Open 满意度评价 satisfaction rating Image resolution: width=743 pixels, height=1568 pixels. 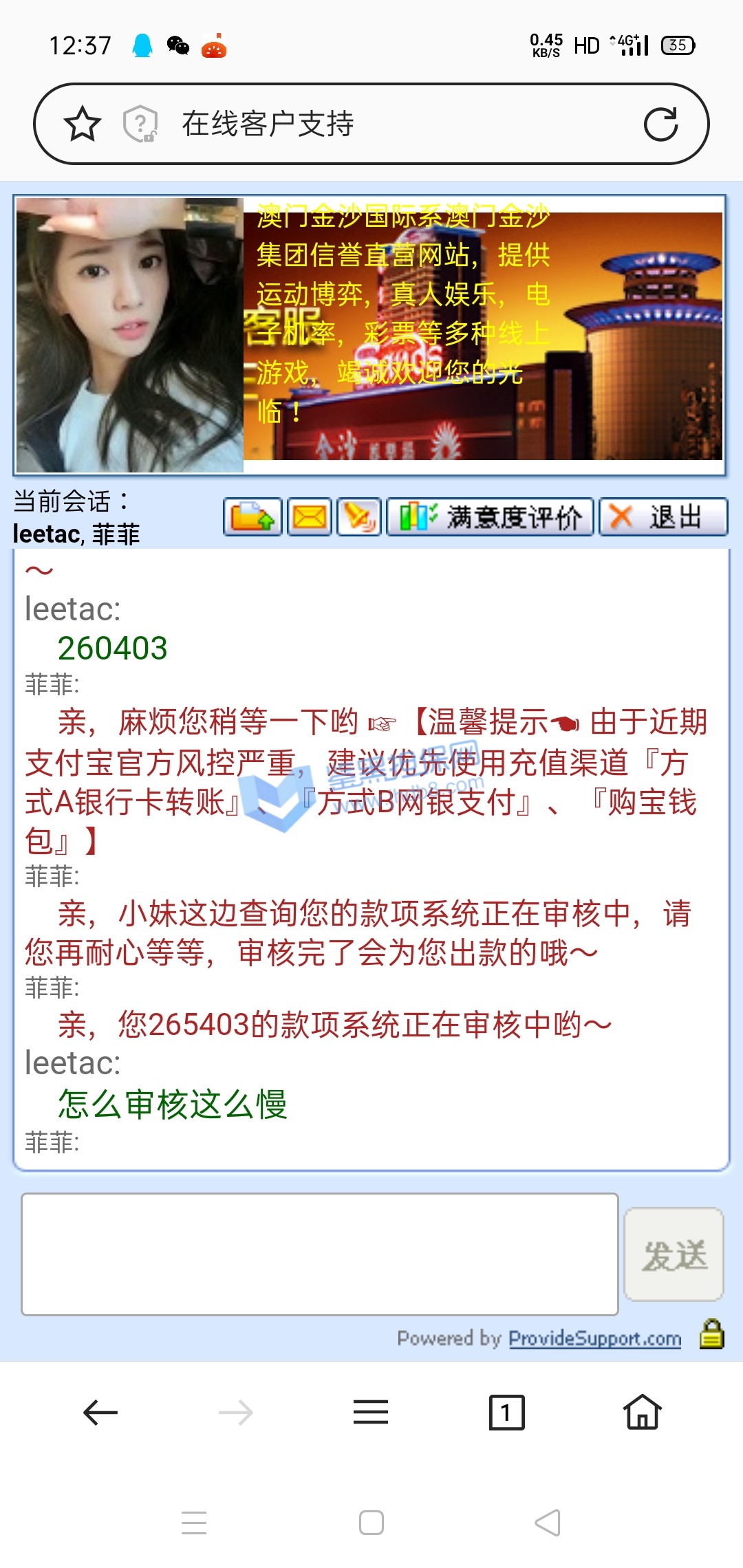pos(490,516)
